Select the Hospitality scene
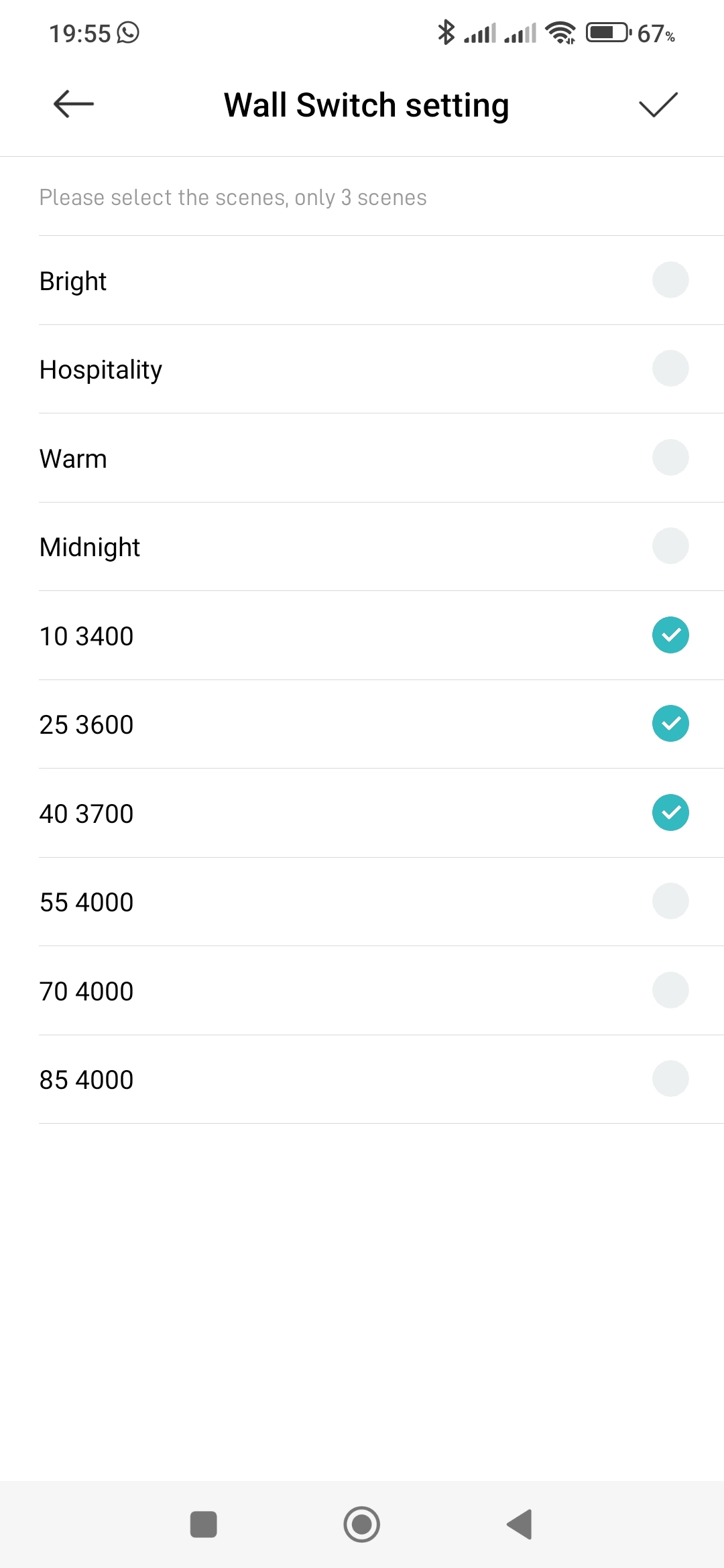This screenshot has width=724, height=1568. pyautogui.click(x=670, y=369)
